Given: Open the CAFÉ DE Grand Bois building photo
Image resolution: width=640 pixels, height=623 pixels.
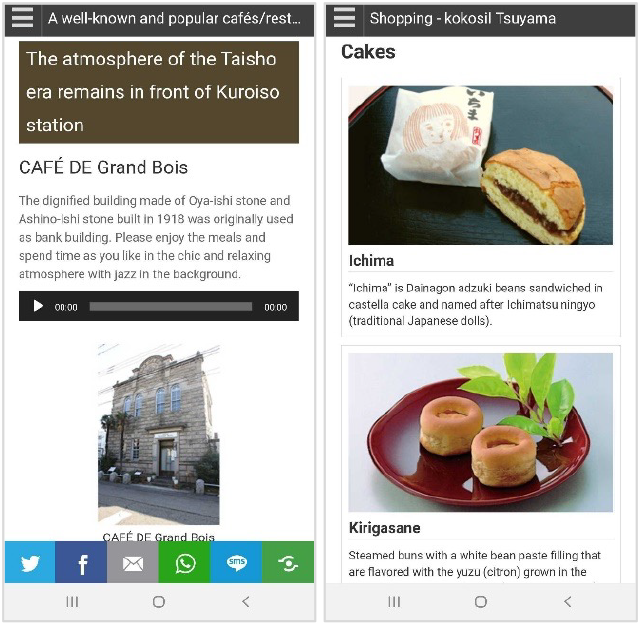Looking at the screenshot, I should (158, 434).
